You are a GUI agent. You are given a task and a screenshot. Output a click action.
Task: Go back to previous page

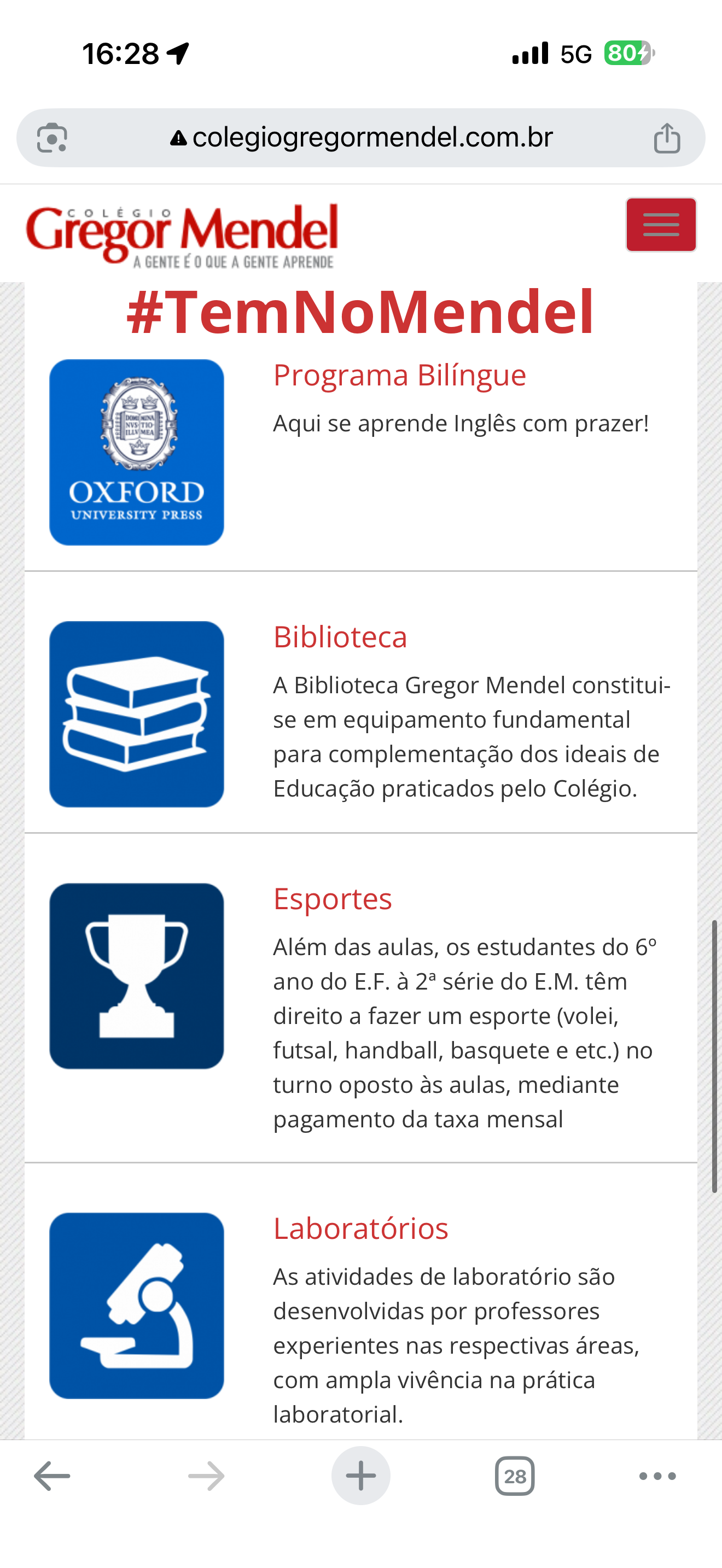click(52, 1476)
